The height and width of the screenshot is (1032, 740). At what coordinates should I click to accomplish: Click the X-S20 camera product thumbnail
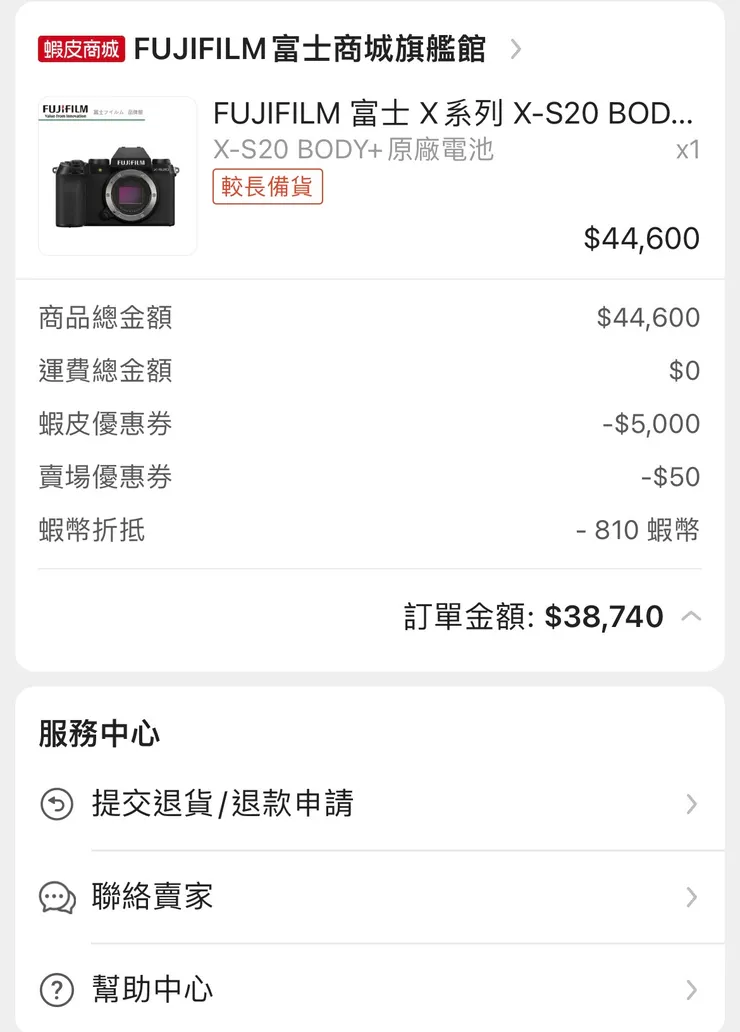pyautogui.click(x=116, y=175)
